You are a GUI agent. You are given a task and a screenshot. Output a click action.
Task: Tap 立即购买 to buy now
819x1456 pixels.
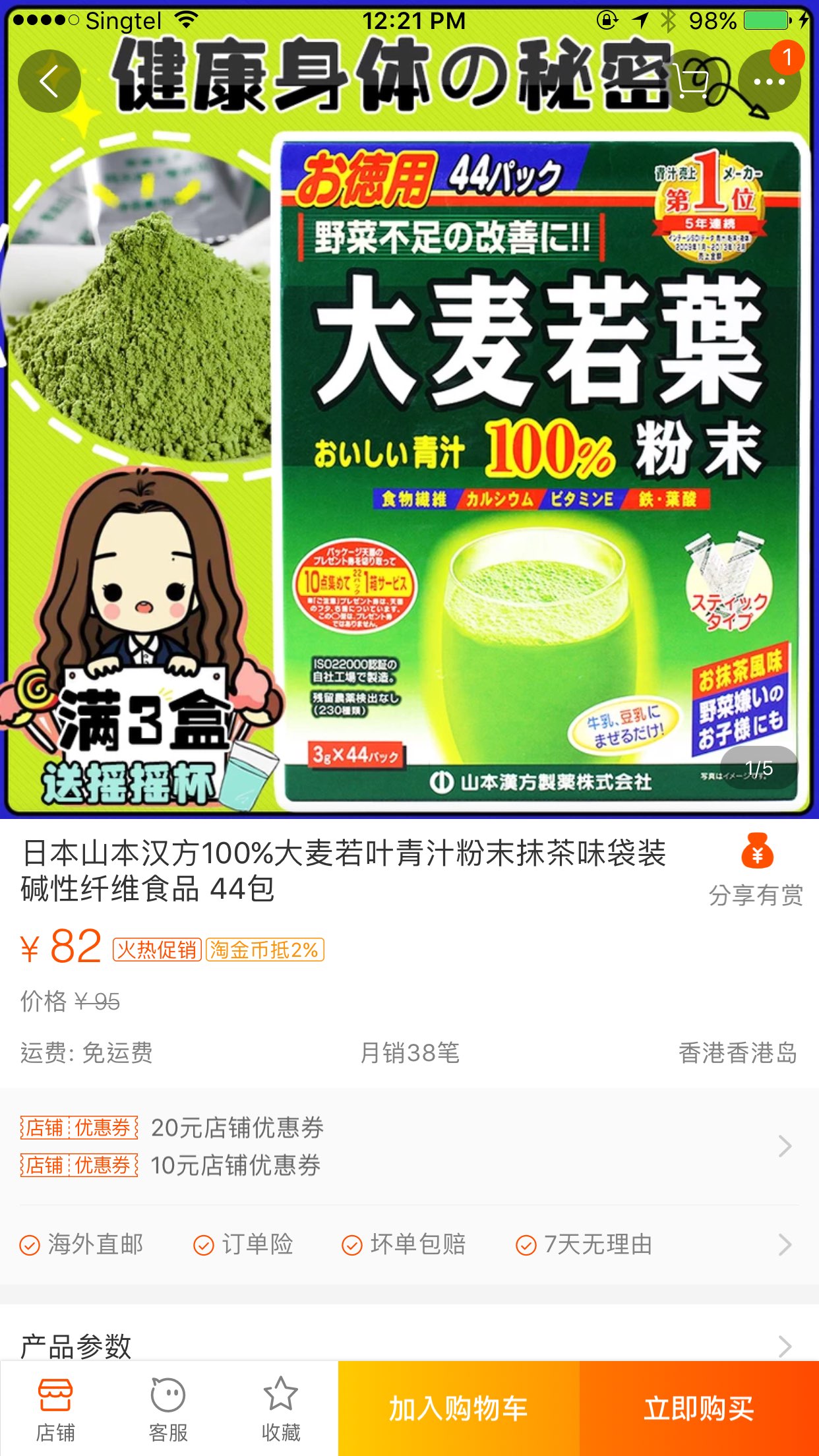point(699,1409)
